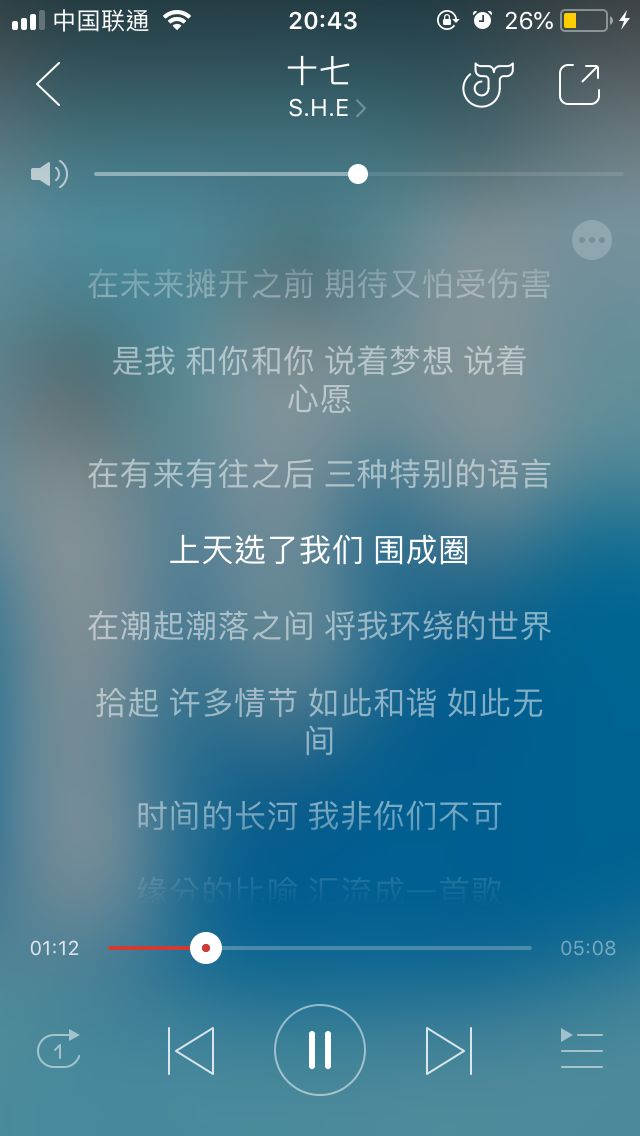Open the play queue list
The height and width of the screenshot is (1136, 640).
point(582,1049)
